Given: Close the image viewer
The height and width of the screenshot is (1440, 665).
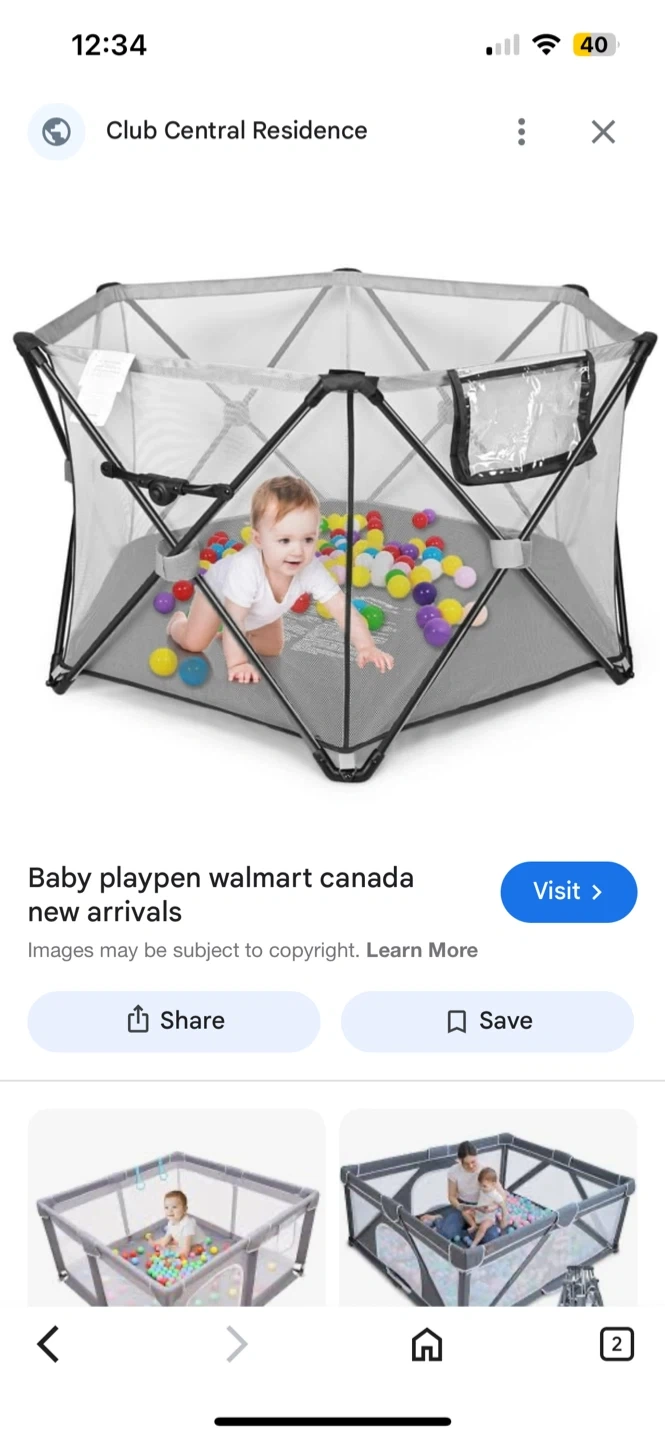Looking at the screenshot, I should coord(602,132).
